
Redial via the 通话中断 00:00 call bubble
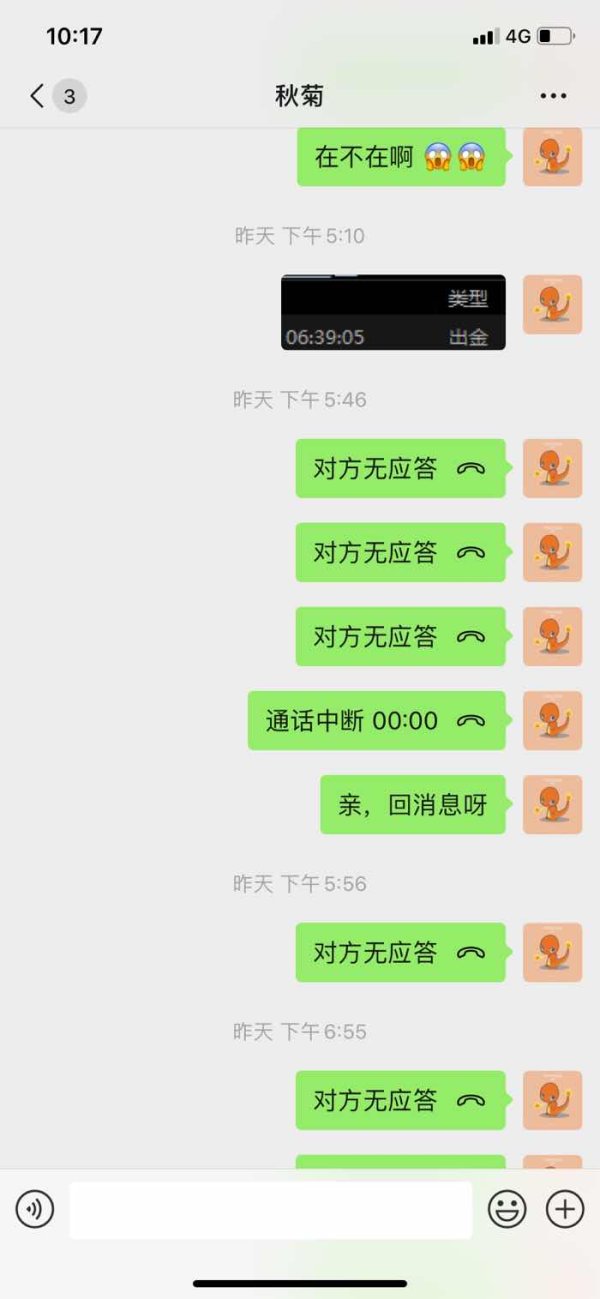click(377, 720)
